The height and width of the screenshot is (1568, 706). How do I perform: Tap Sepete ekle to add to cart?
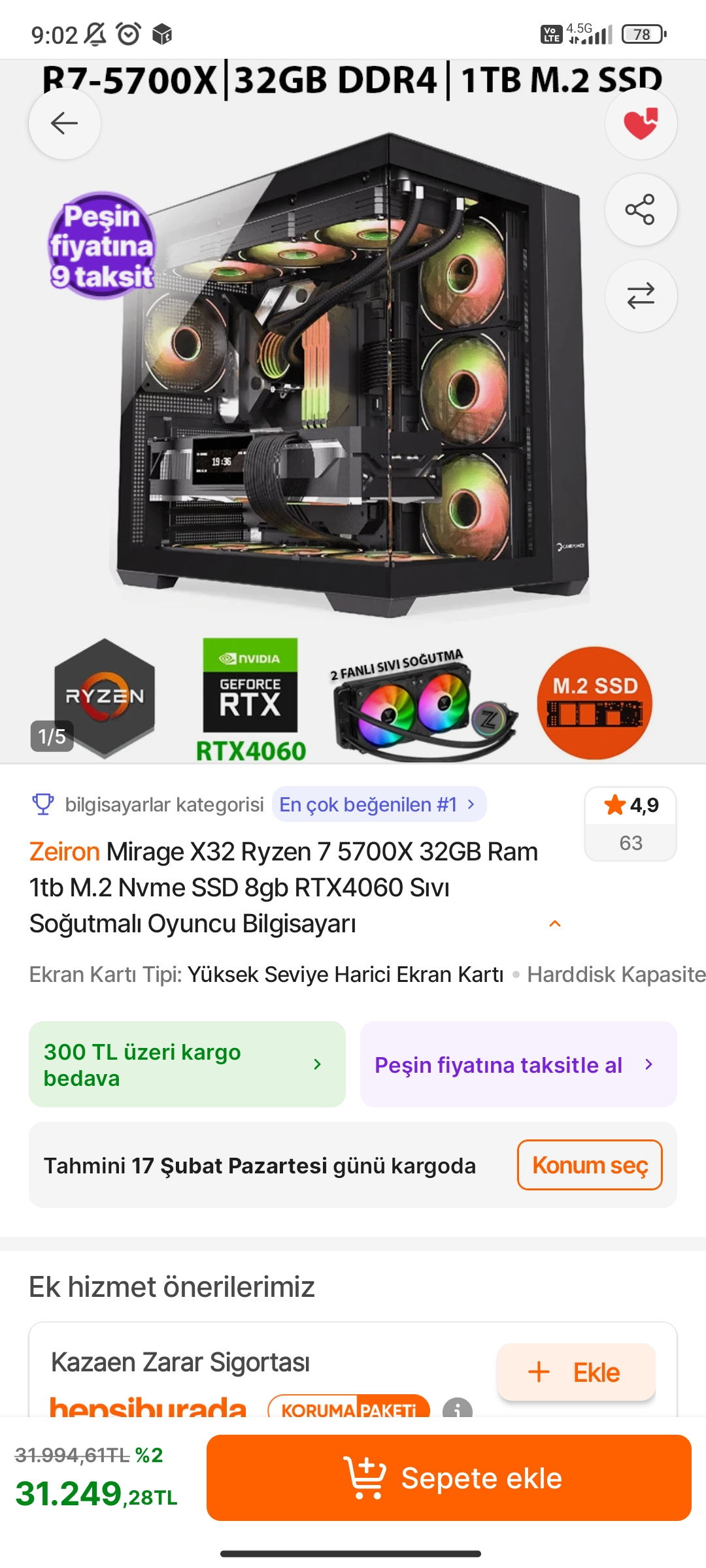click(448, 1478)
